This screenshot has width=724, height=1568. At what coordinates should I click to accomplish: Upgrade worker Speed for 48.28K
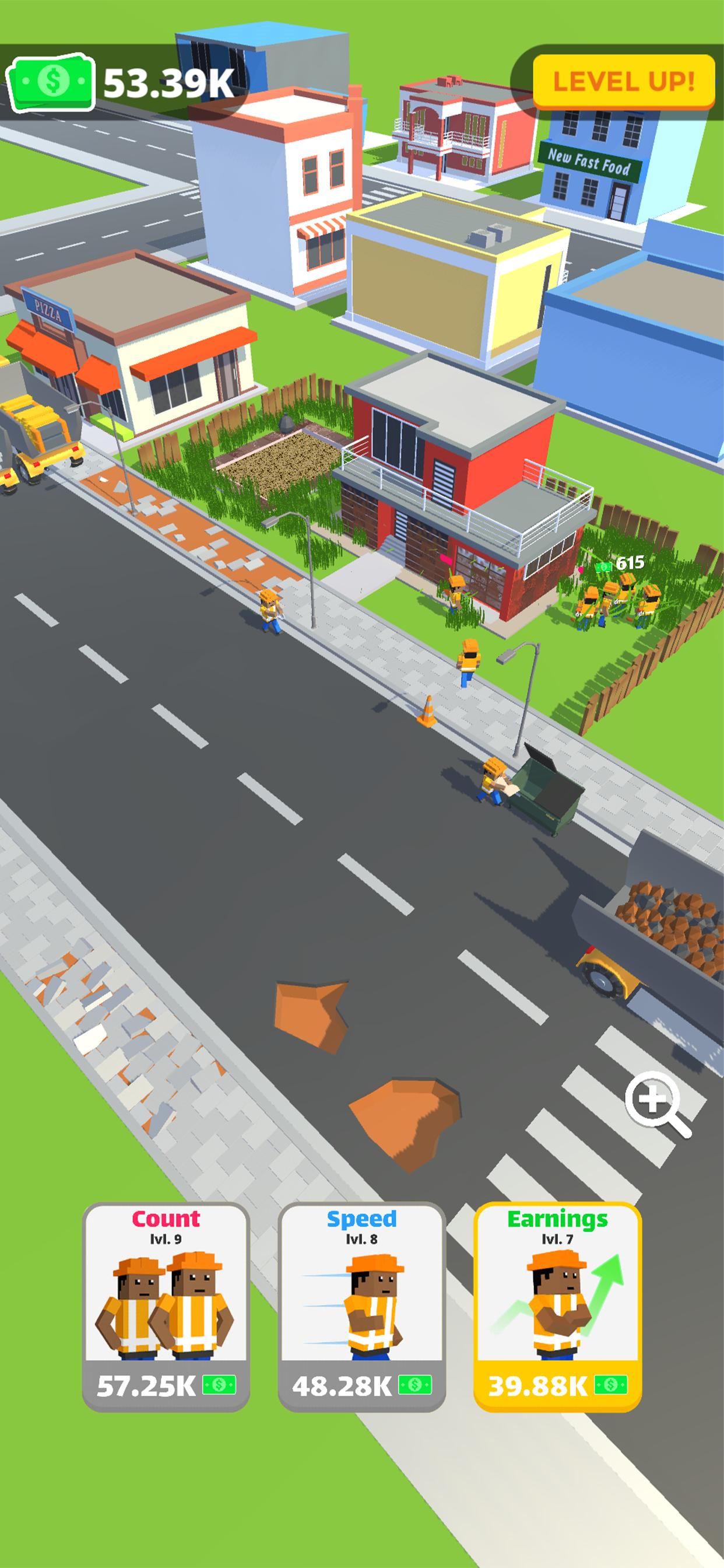[362, 1305]
